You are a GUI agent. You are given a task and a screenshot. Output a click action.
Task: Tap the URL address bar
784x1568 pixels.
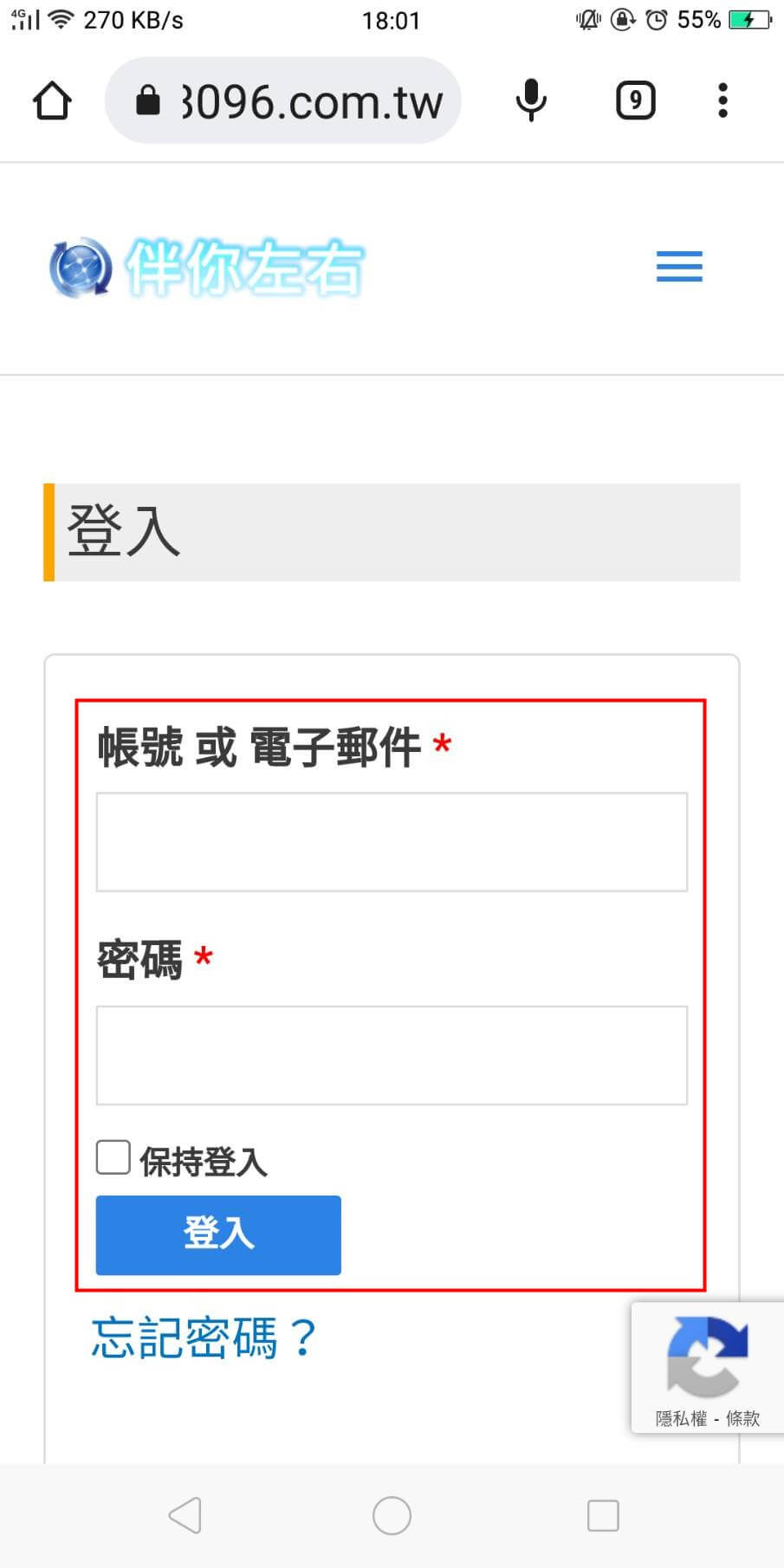click(x=282, y=100)
